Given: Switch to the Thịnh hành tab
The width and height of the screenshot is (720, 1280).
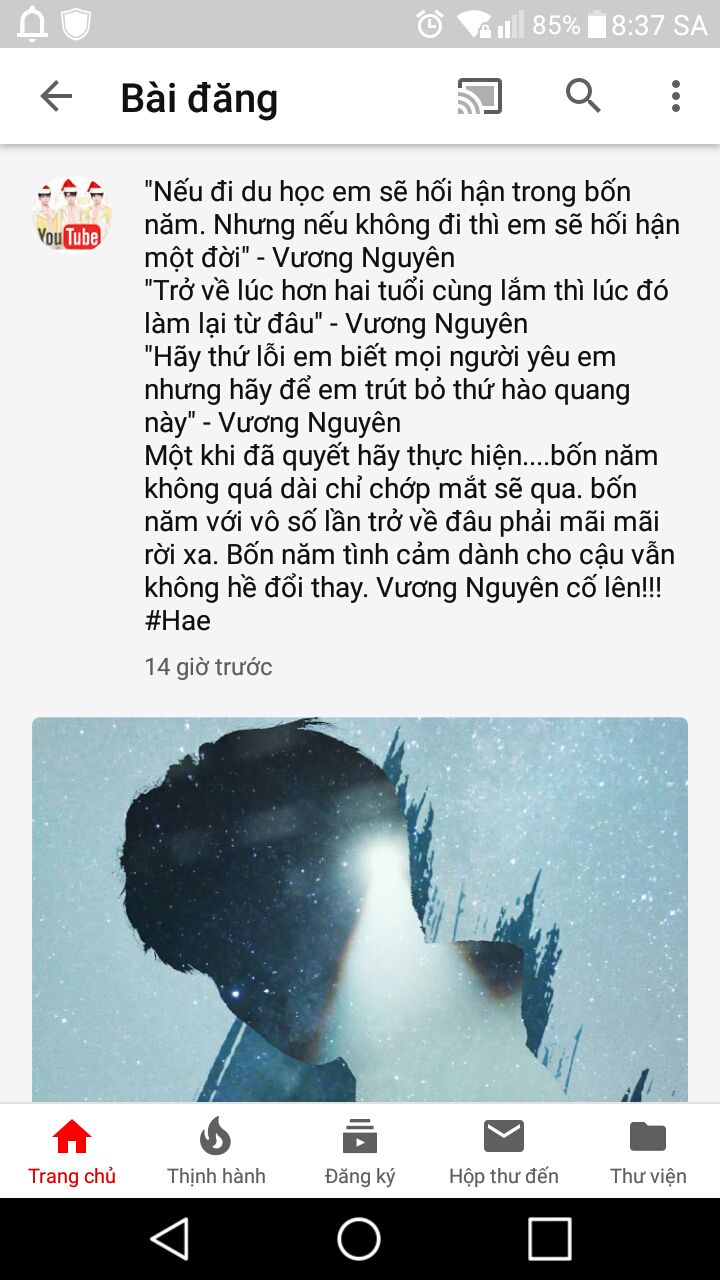Looking at the screenshot, I should (x=216, y=1152).
